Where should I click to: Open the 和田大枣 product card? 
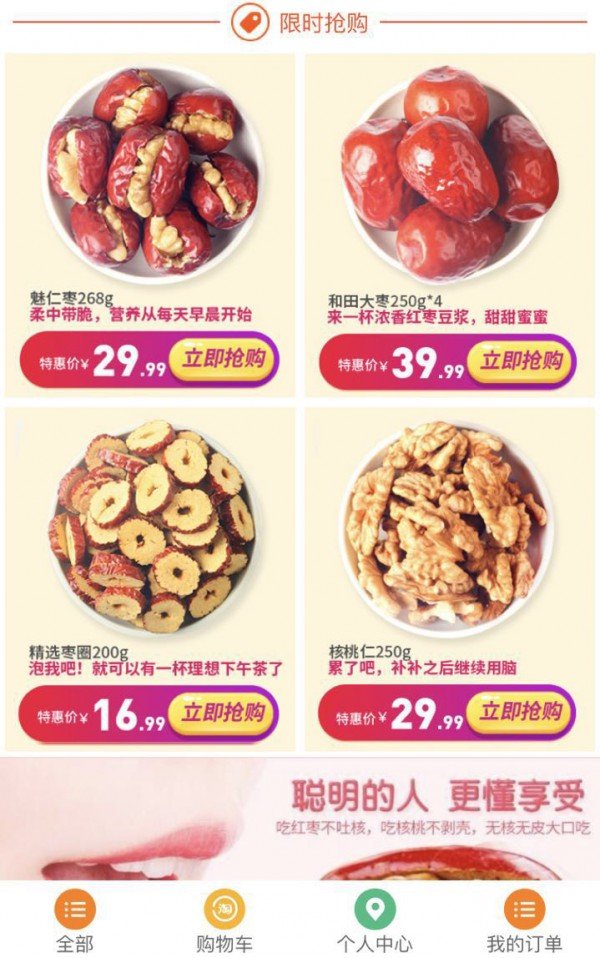click(450, 225)
